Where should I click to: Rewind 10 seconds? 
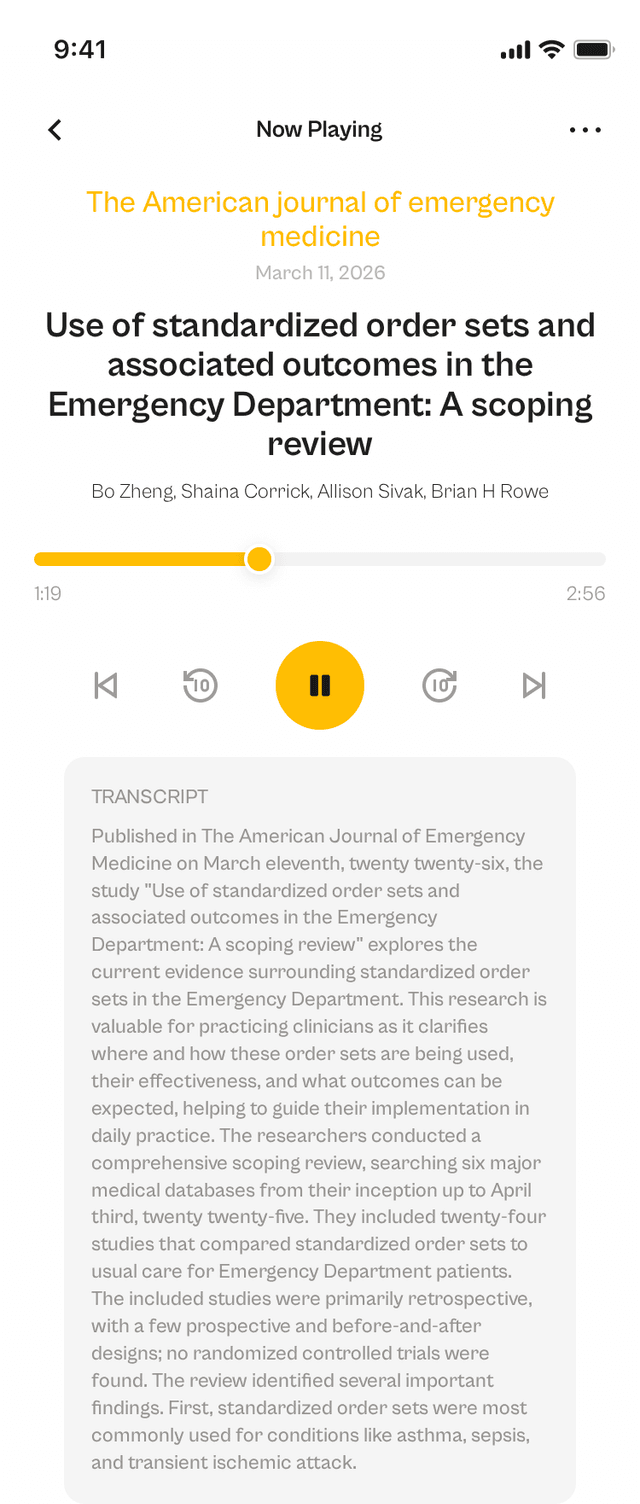pyautogui.click(x=200, y=685)
